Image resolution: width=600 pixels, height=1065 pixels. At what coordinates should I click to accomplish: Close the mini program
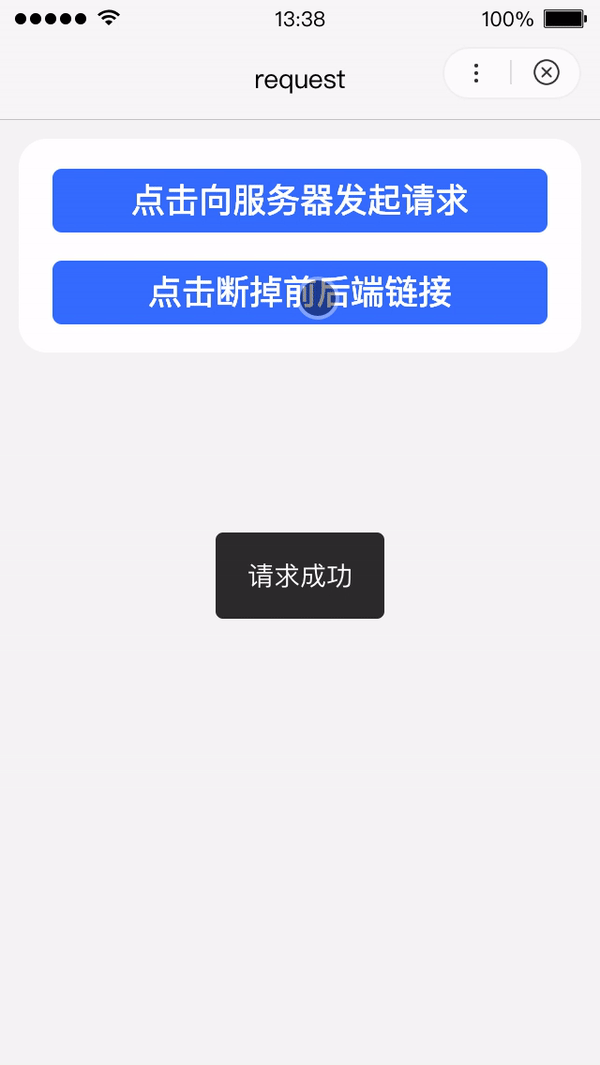tap(546, 73)
